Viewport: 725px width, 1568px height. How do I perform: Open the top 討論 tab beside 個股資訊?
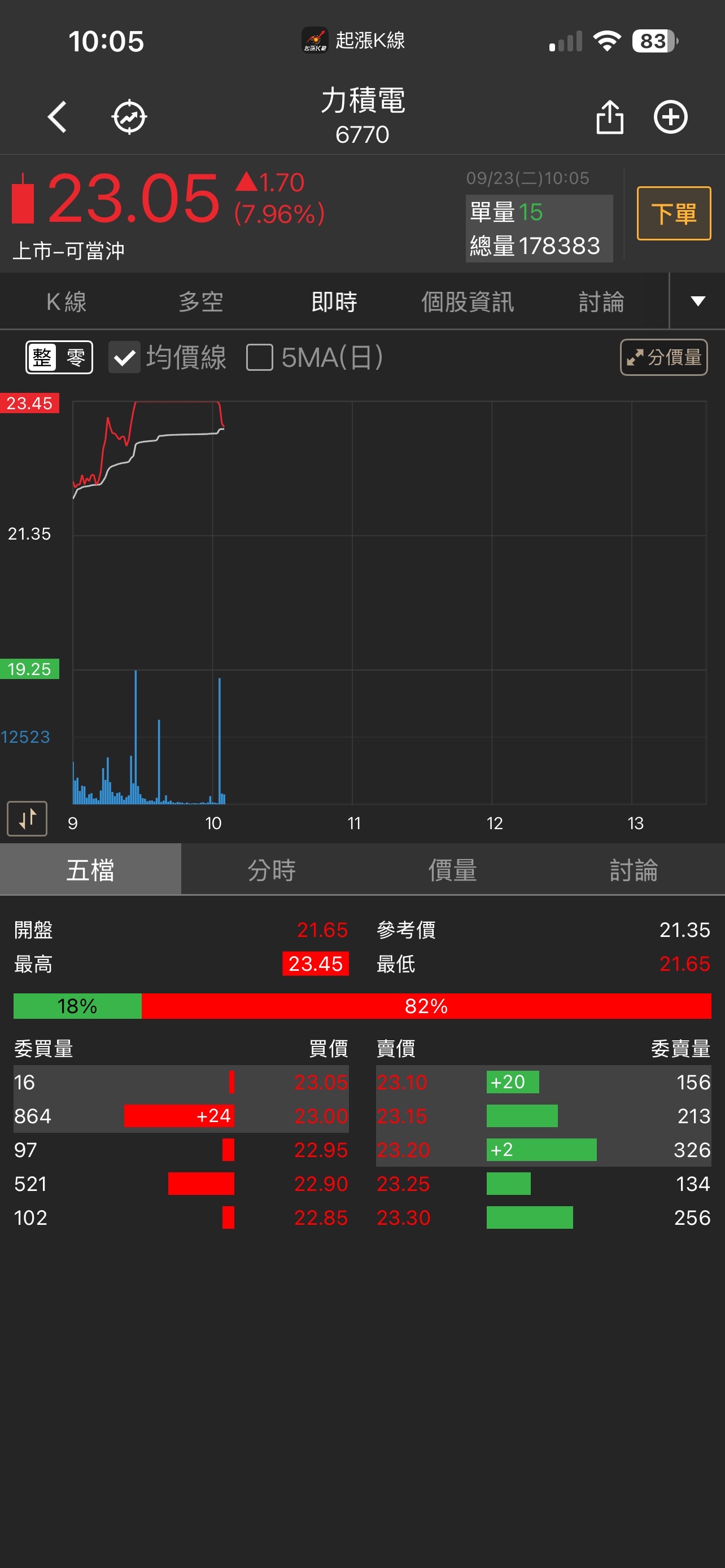coord(601,302)
